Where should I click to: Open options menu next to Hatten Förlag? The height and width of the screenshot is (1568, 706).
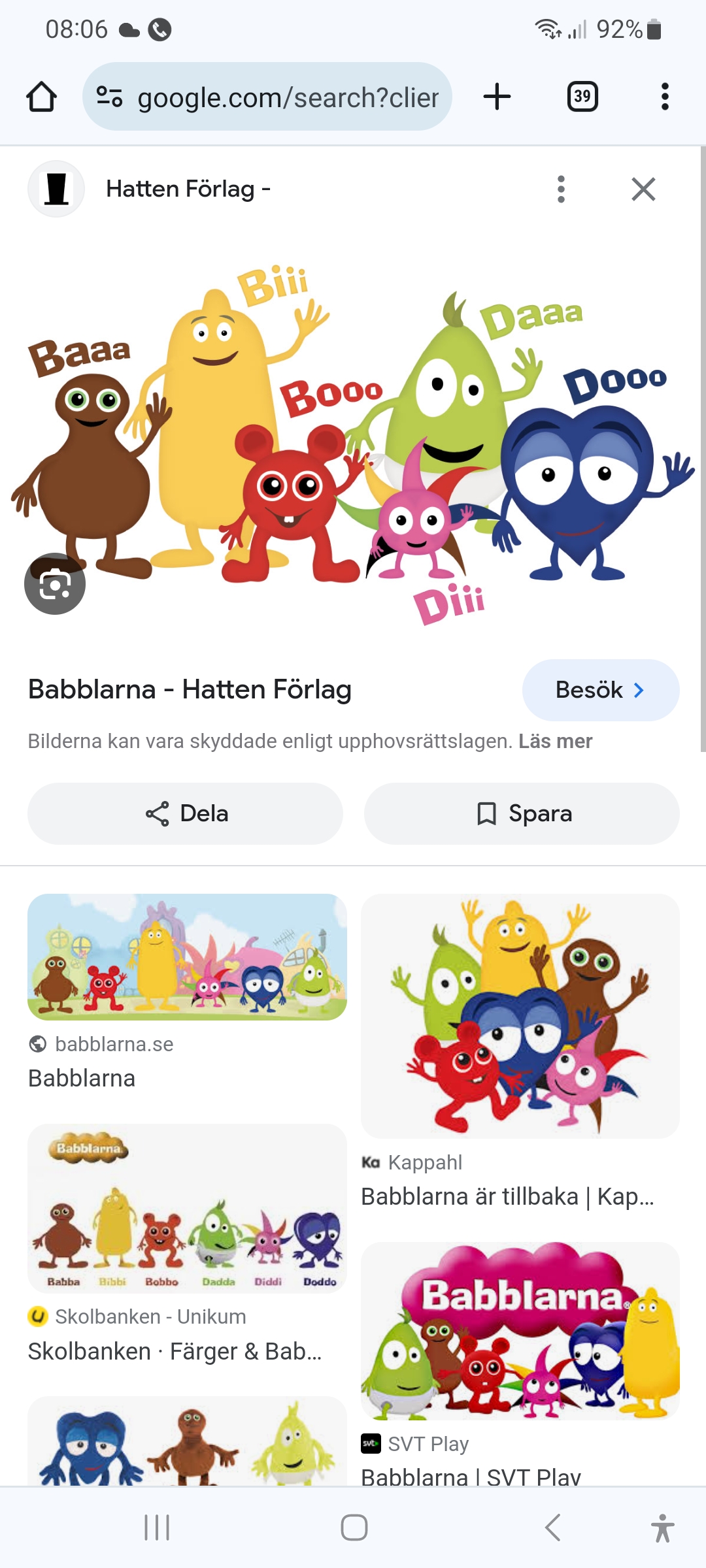click(561, 189)
